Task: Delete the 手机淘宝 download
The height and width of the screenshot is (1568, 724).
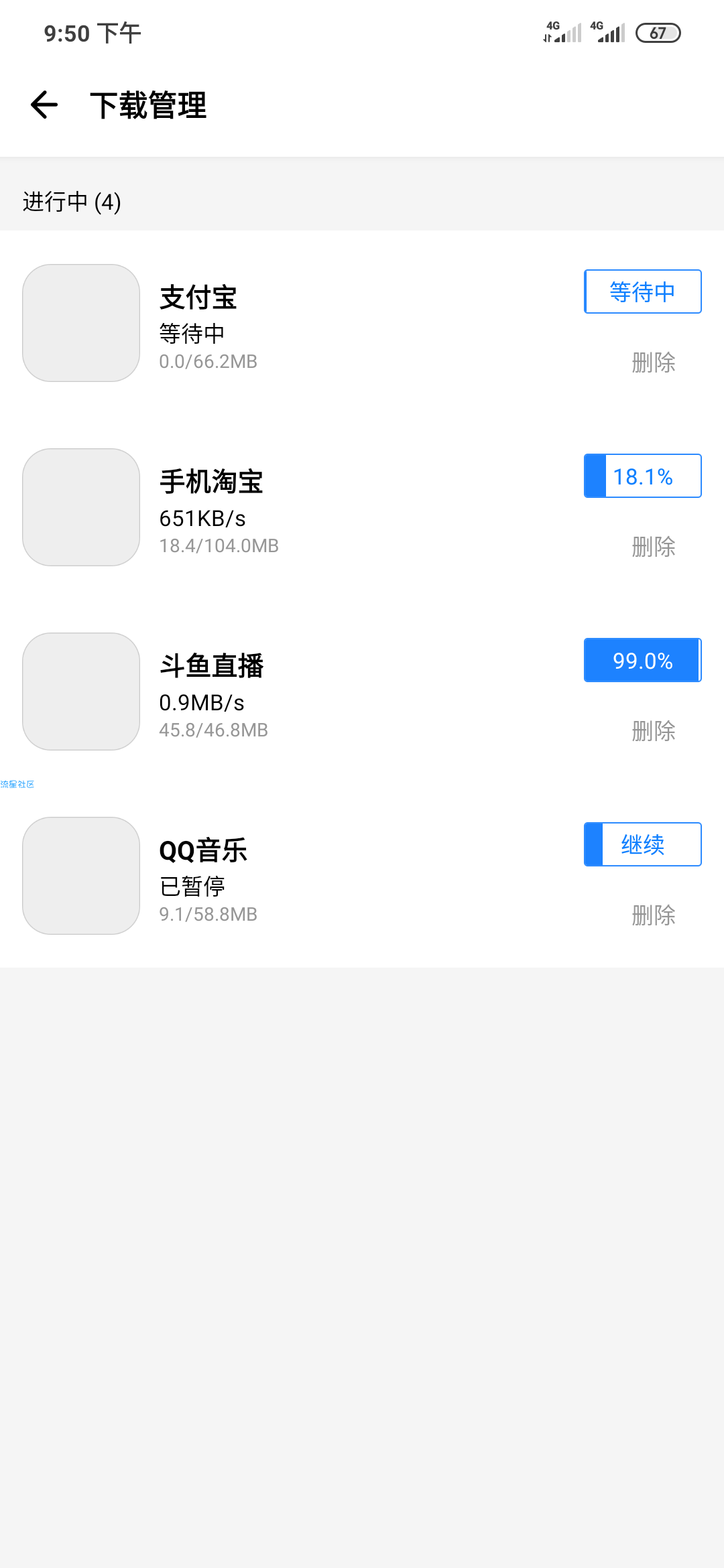Action: [x=653, y=547]
